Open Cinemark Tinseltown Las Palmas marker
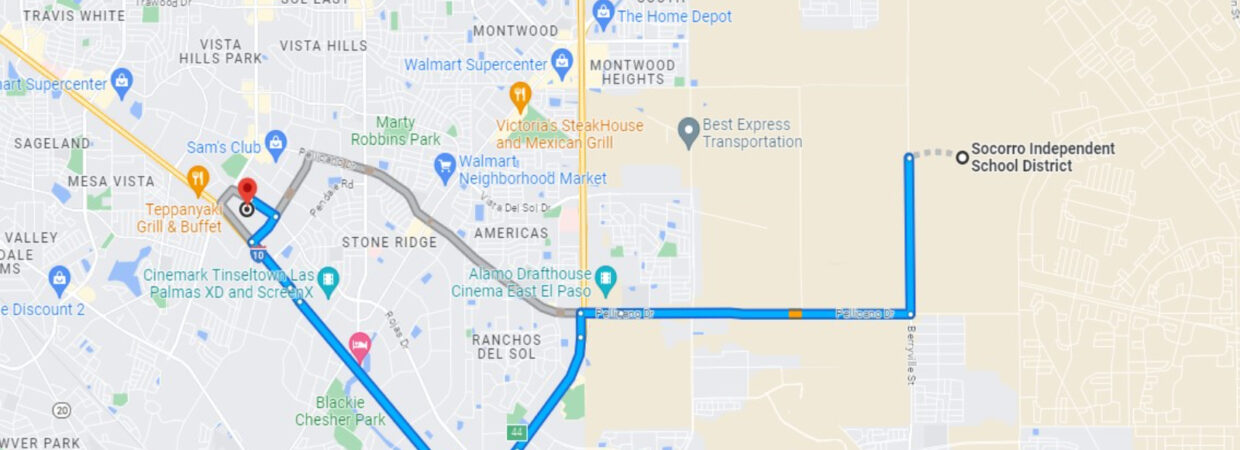Screen dimensions: 1240x450 [329, 278]
